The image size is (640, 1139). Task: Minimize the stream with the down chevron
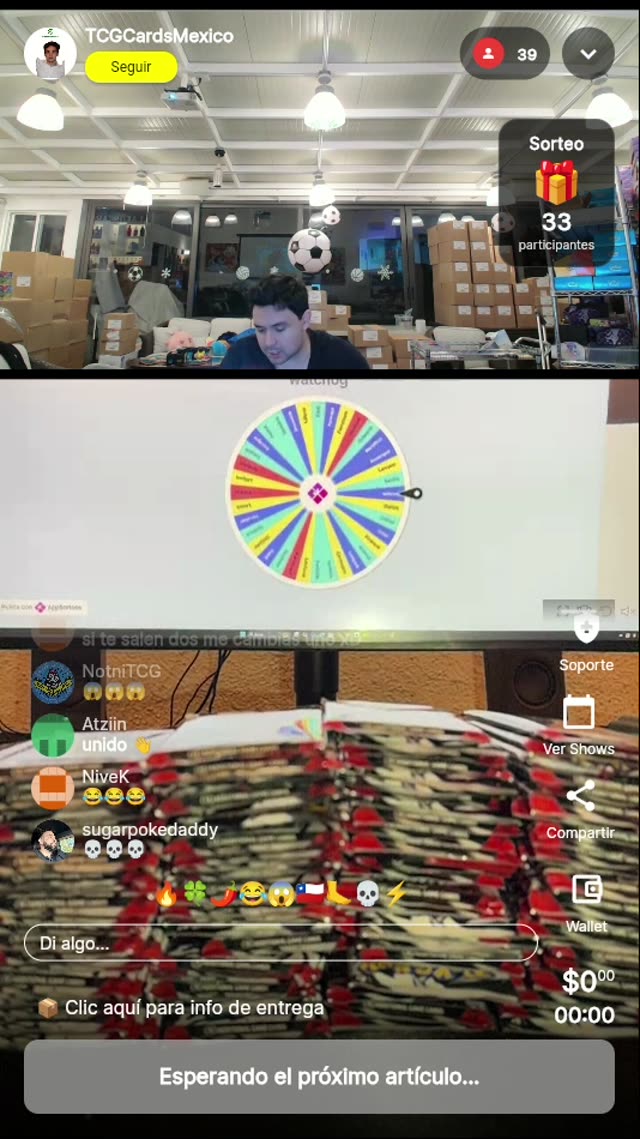click(x=588, y=54)
